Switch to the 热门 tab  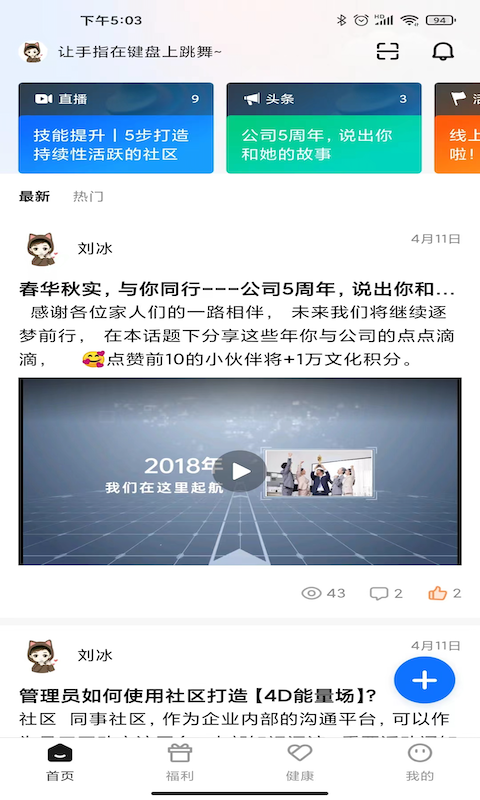pos(88,196)
